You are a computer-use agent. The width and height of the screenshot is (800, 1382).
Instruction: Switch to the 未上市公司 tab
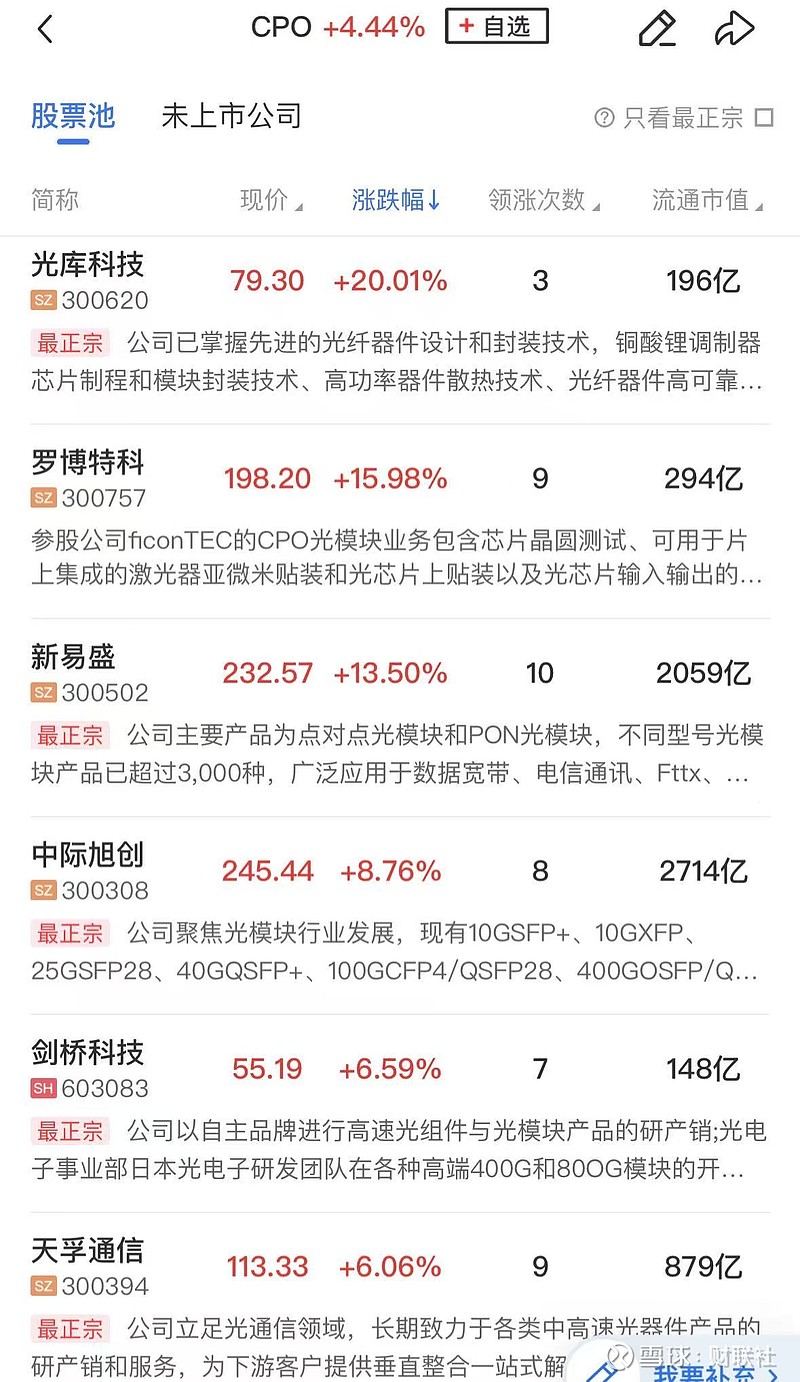pos(231,115)
